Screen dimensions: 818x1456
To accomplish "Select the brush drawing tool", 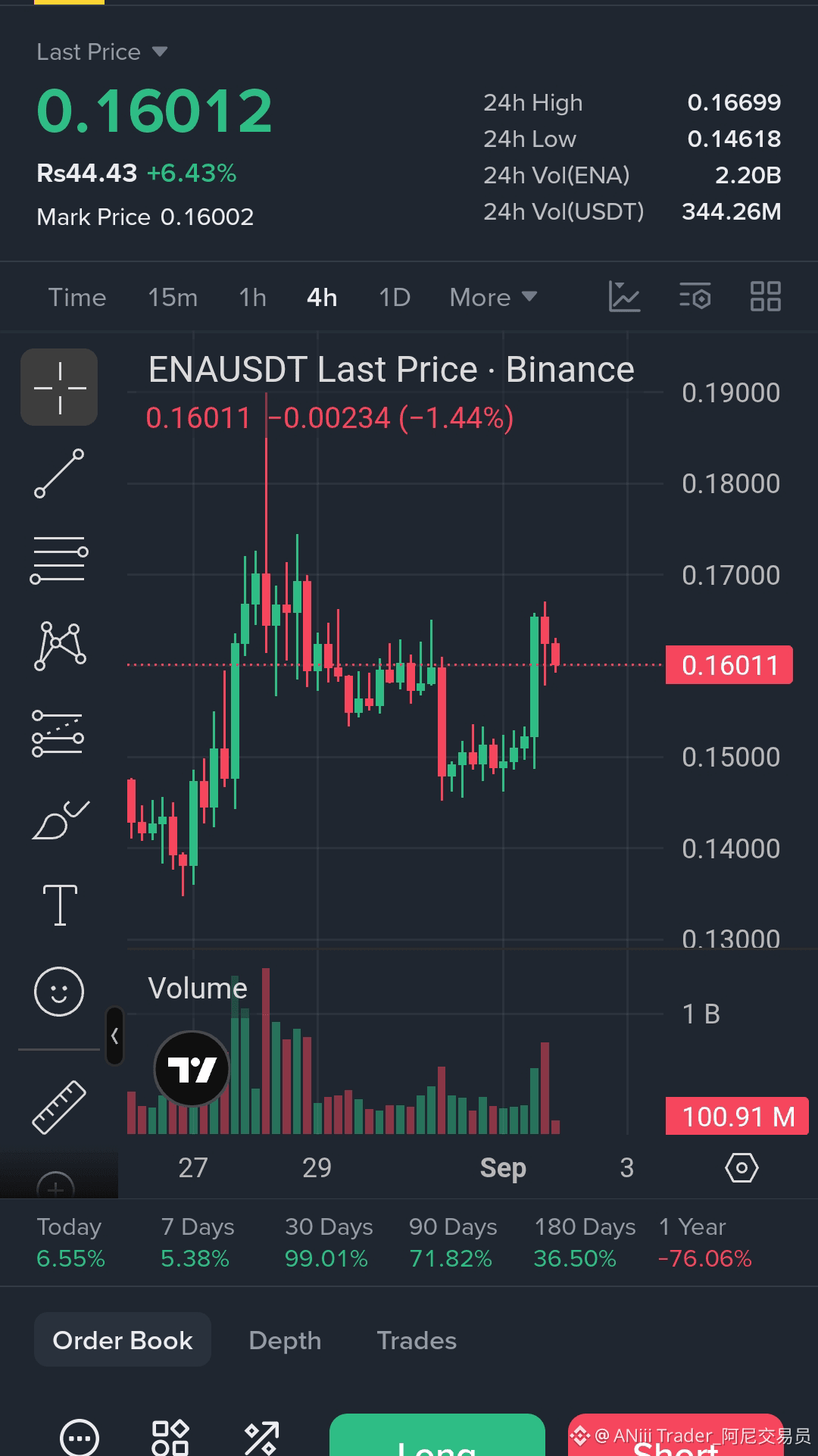I will 61,820.
